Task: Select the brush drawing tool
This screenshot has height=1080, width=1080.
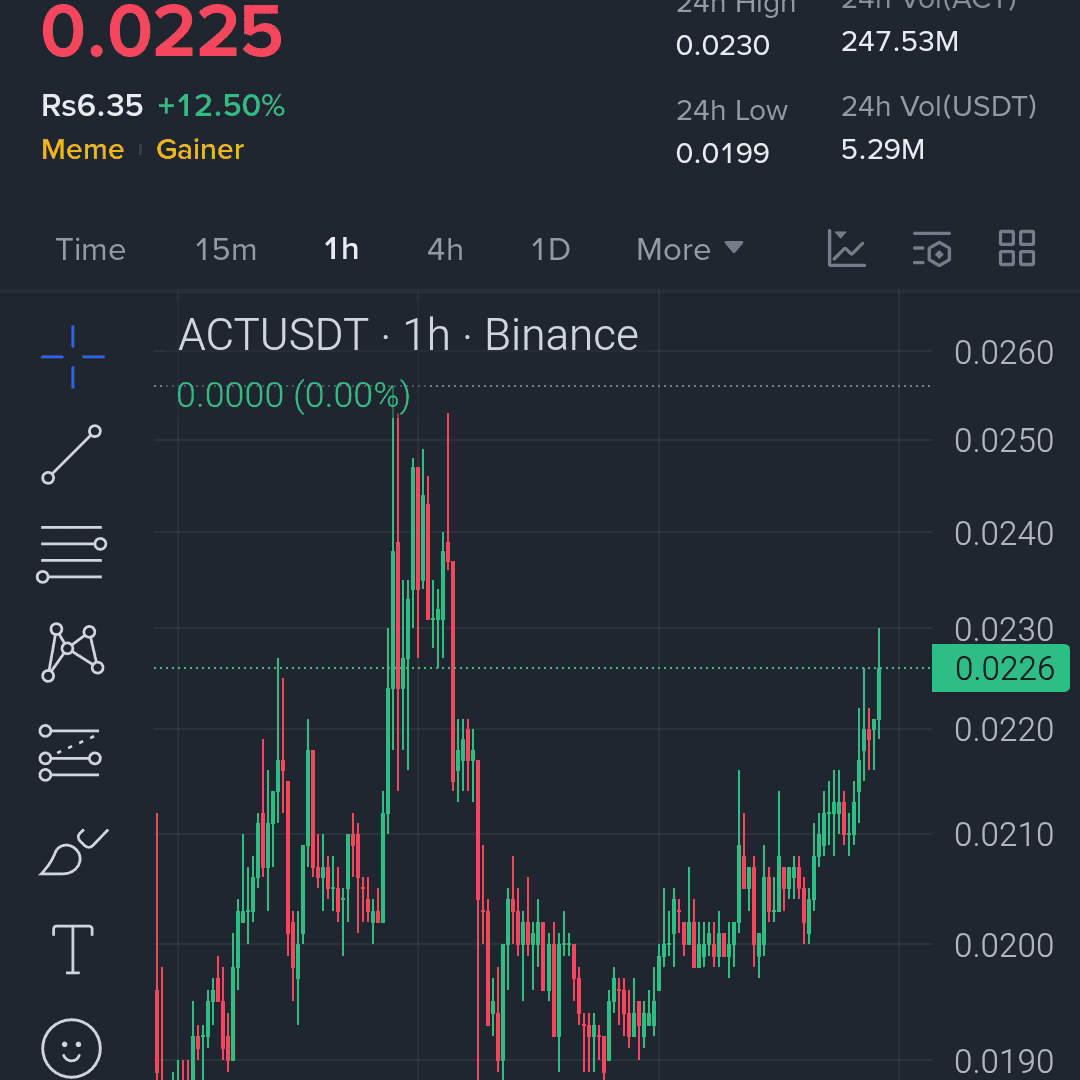Action: pyautogui.click(x=72, y=853)
